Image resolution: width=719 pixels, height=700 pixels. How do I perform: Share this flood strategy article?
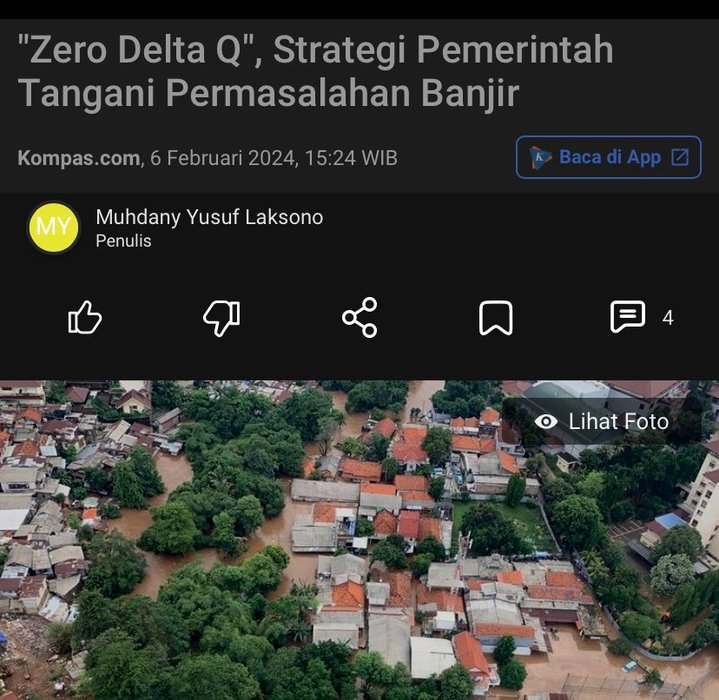coord(359,318)
